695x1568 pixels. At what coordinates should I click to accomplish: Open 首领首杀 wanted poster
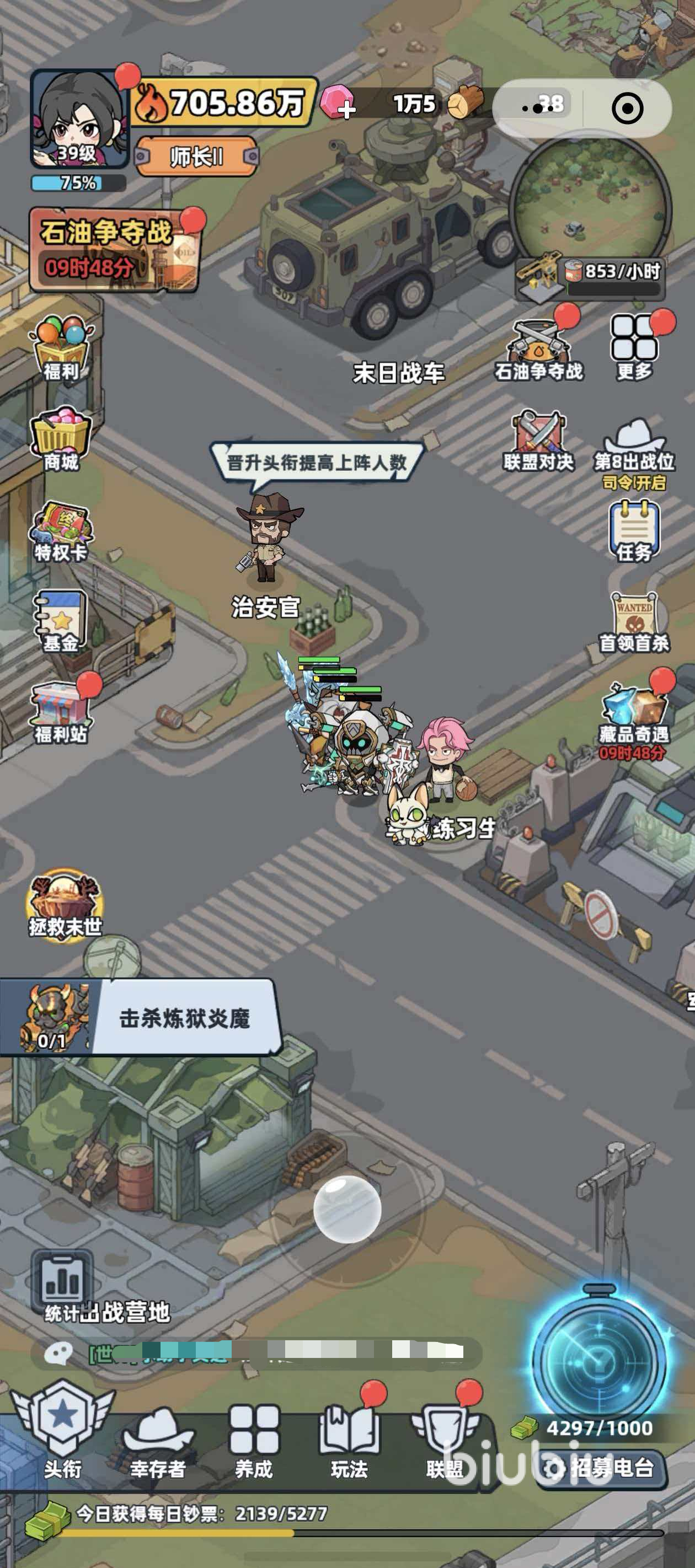click(x=634, y=622)
